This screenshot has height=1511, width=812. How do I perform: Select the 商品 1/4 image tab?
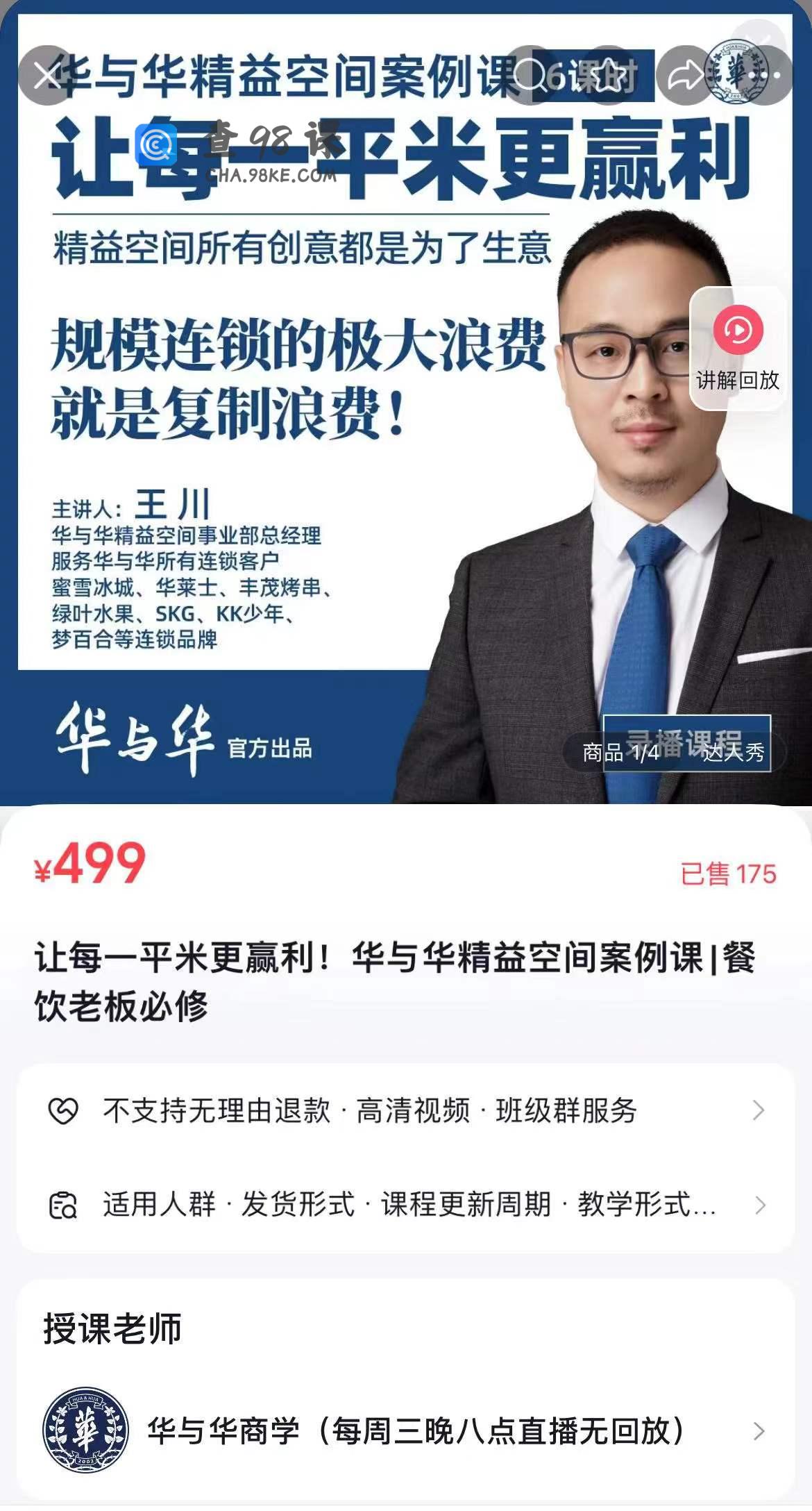coord(620,752)
